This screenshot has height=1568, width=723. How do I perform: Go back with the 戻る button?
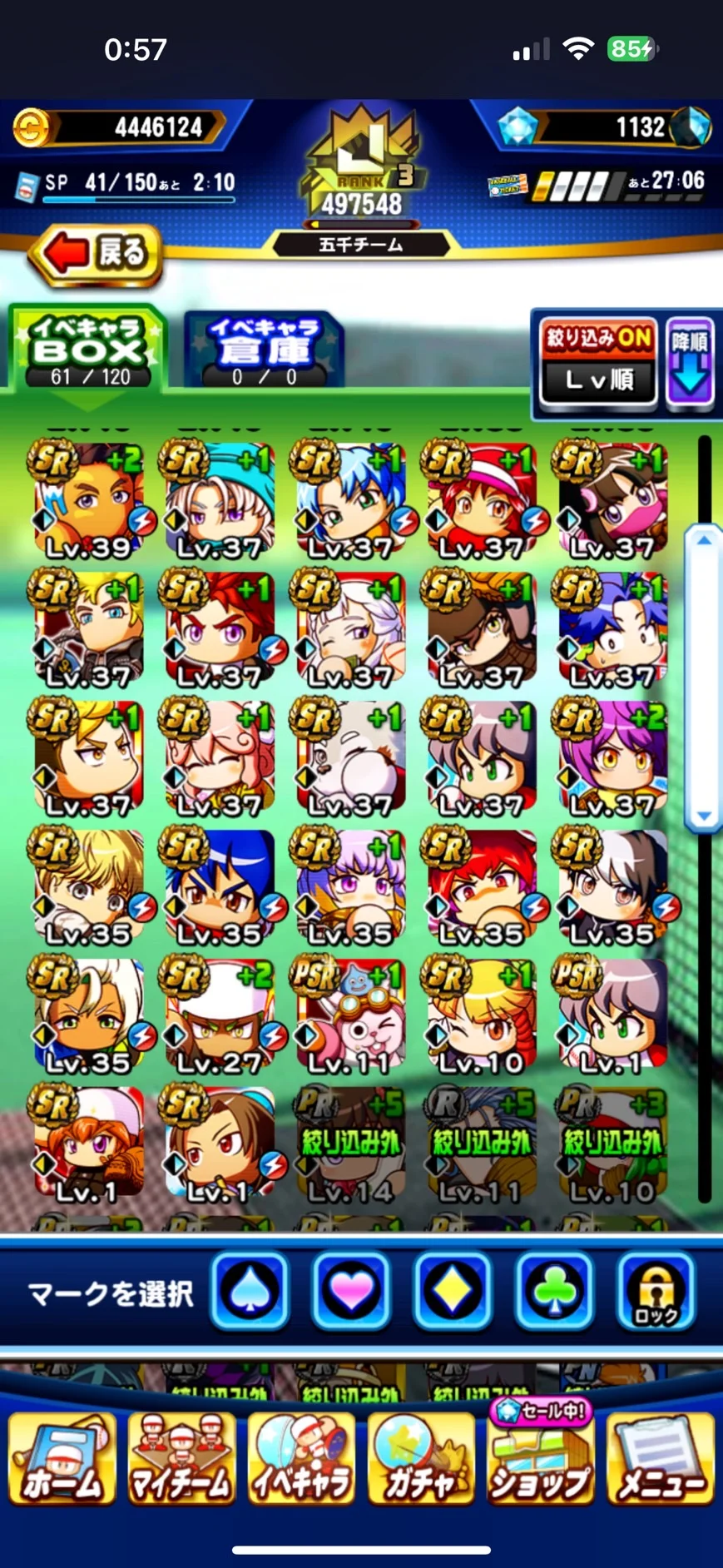pos(96,253)
